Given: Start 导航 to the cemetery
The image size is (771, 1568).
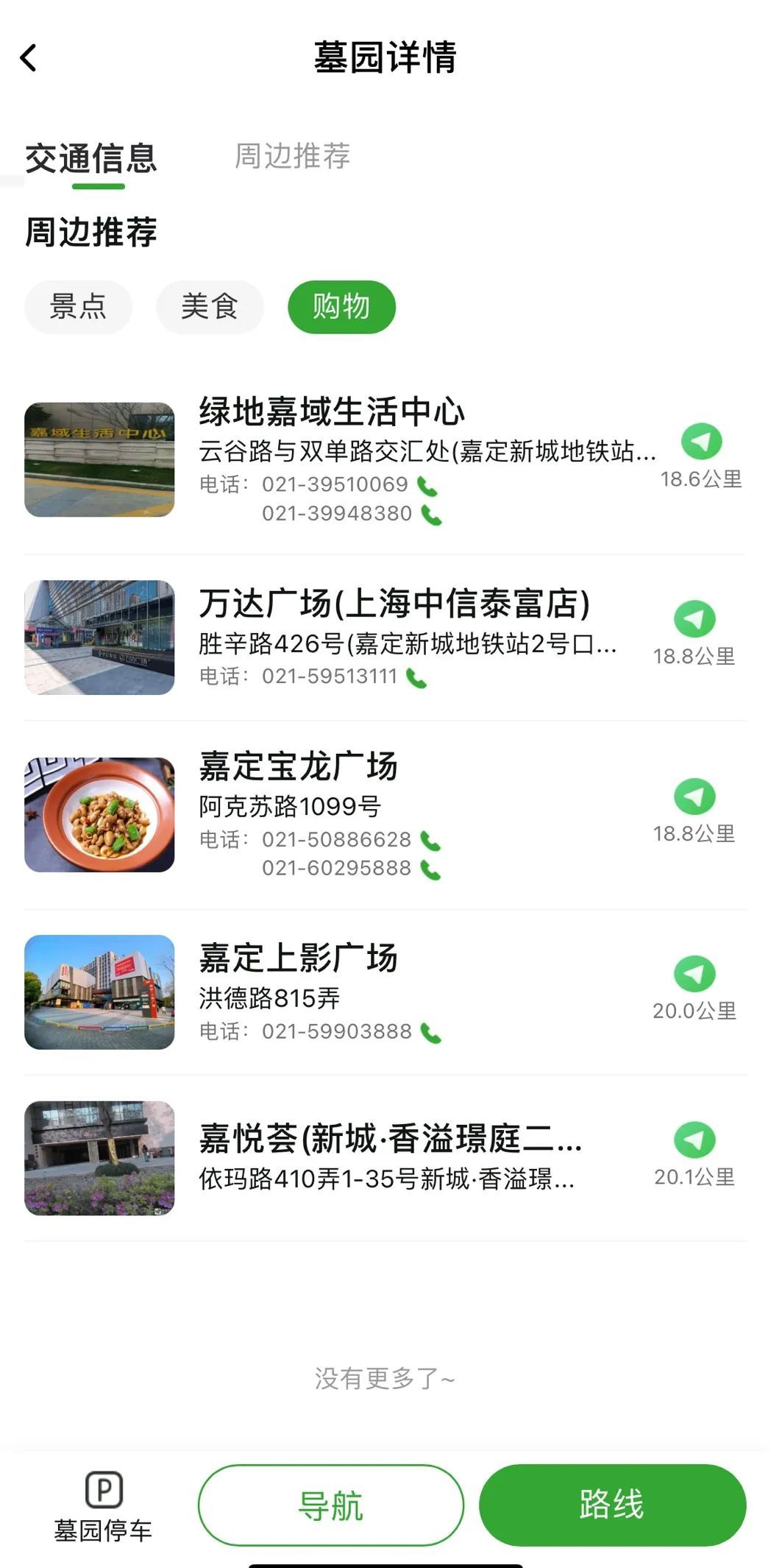Looking at the screenshot, I should [331, 1505].
